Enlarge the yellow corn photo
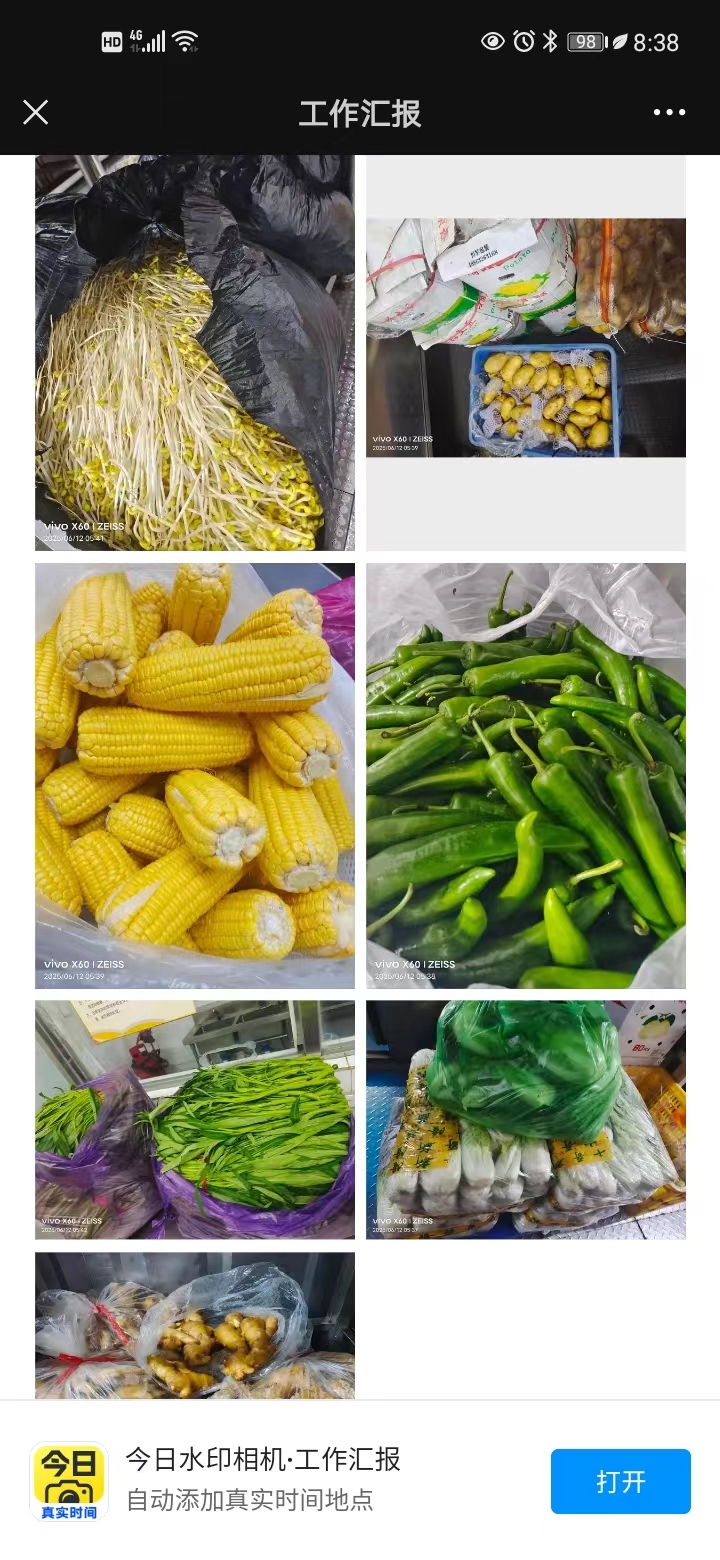The height and width of the screenshot is (1560, 720). tap(194, 775)
